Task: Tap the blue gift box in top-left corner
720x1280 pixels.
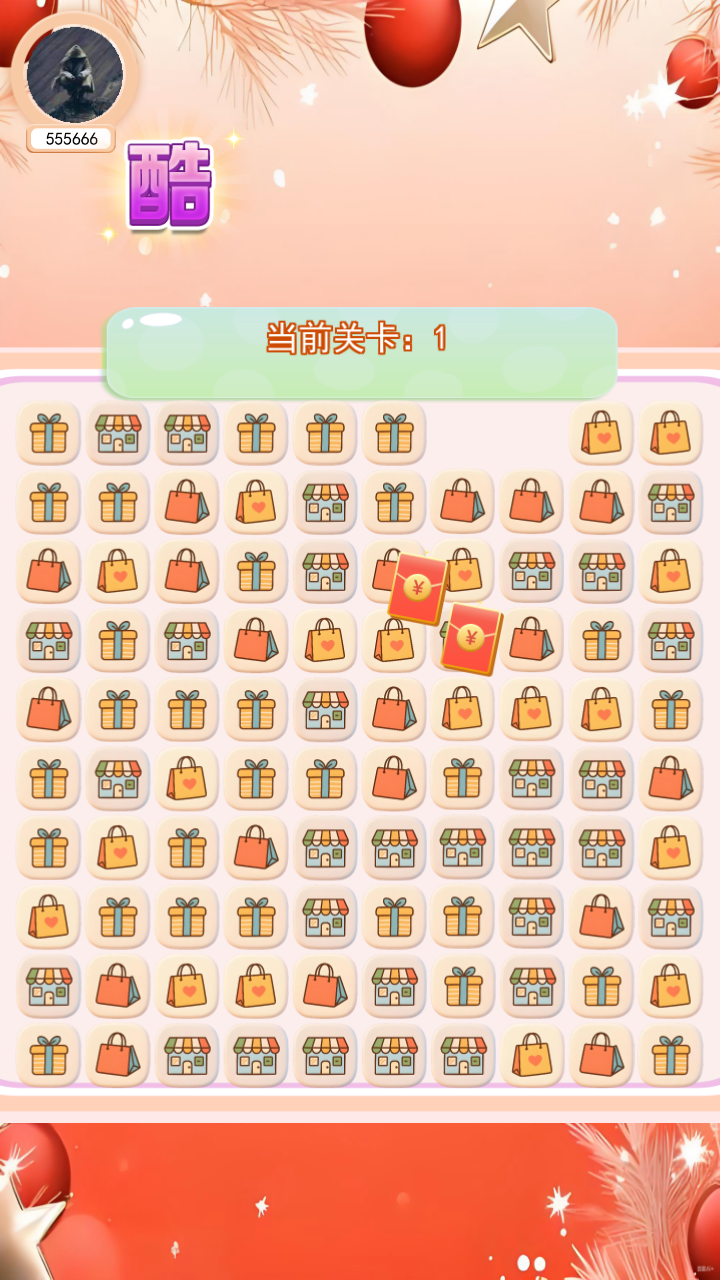Action: click(47, 434)
